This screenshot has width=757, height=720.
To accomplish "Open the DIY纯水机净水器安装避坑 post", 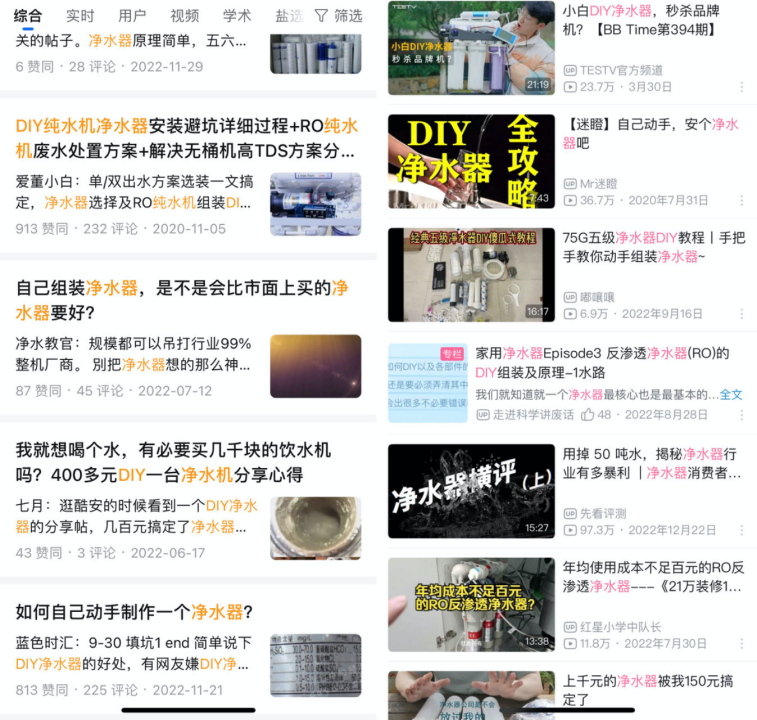I will [x=186, y=139].
